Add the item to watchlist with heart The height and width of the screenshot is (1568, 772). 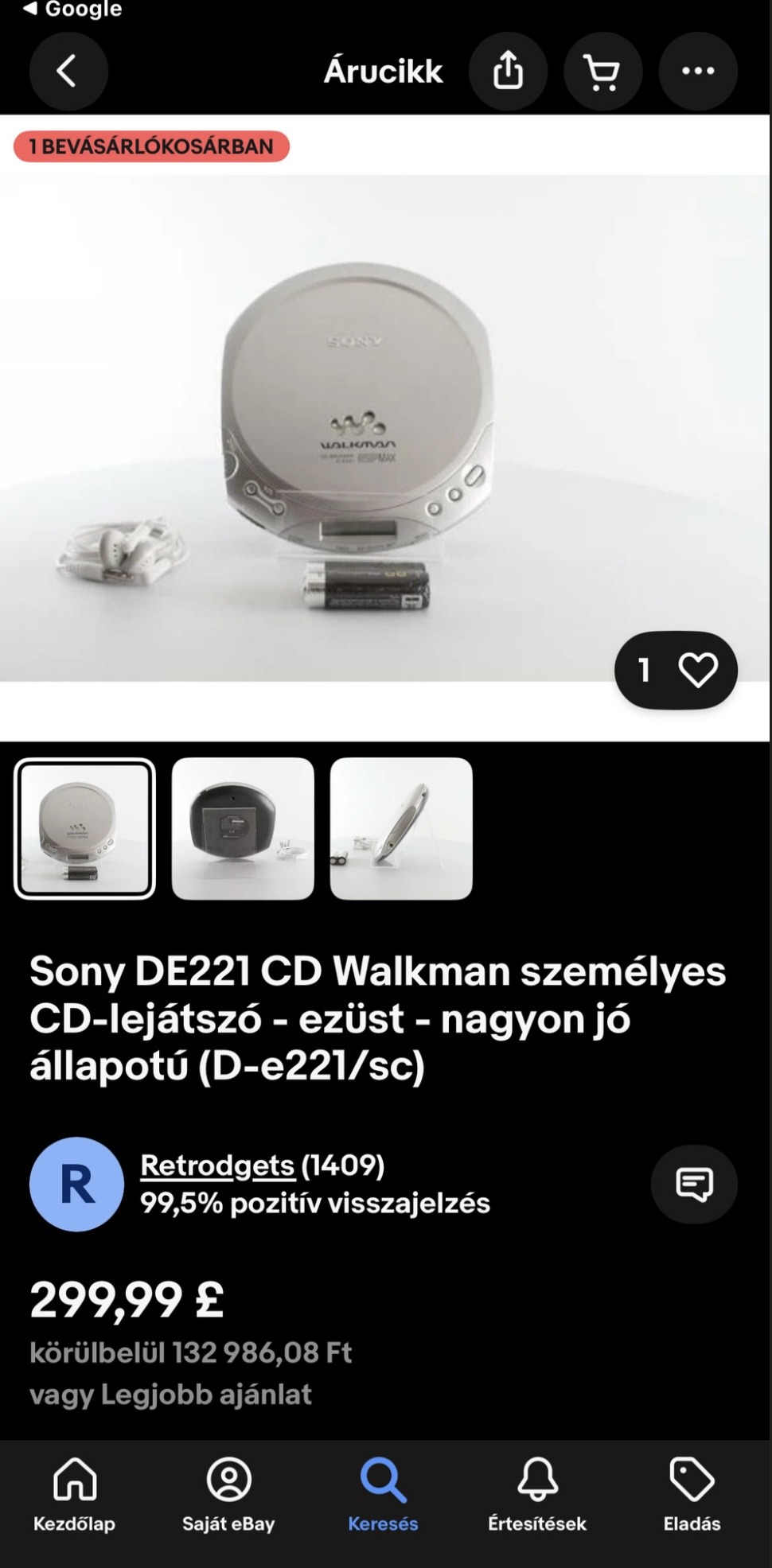[x=697, y=670]
